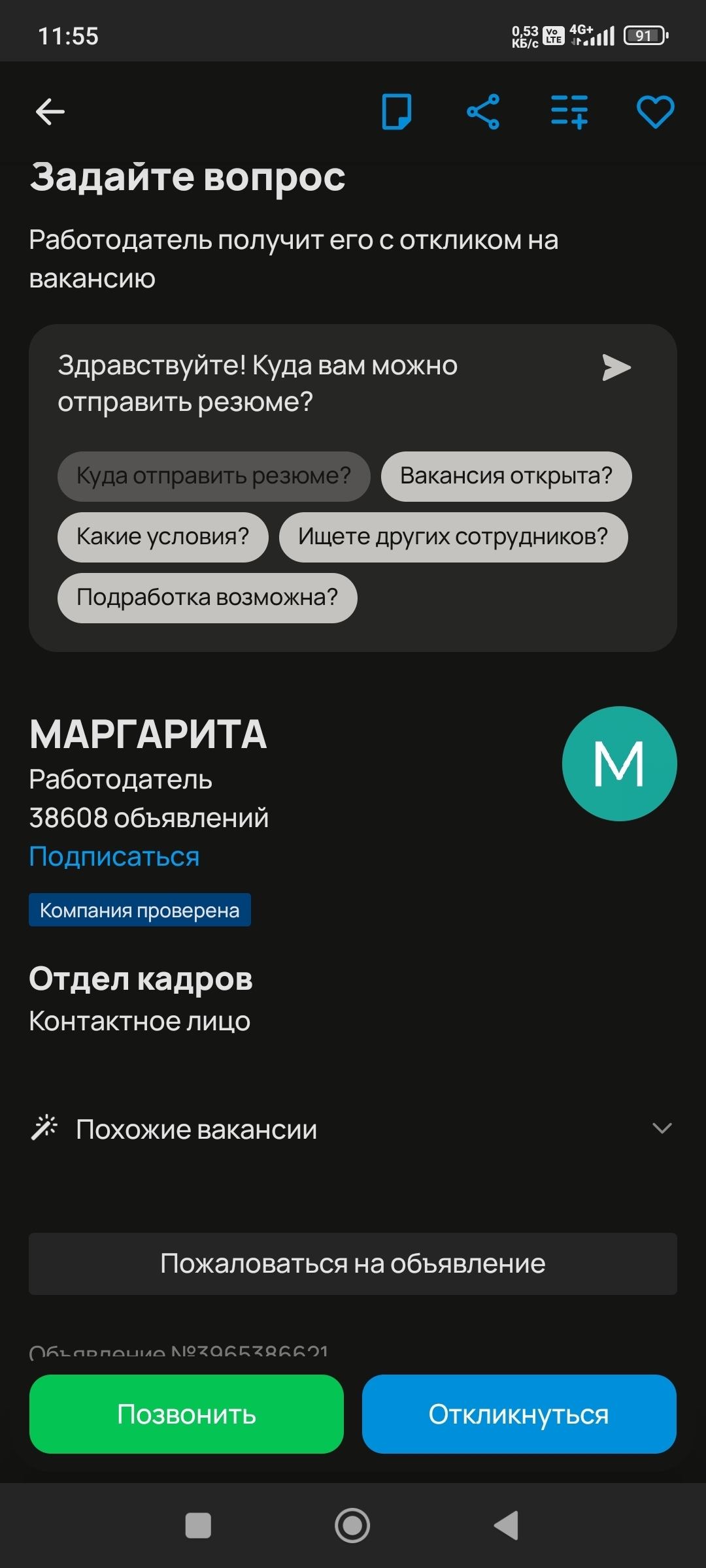Image resolution: width=706 pixels, height=1568 pixels.
Task: Open МАРГАРИТА employer profile avatar
Action: pyautogui.click(x=619, y=763)
